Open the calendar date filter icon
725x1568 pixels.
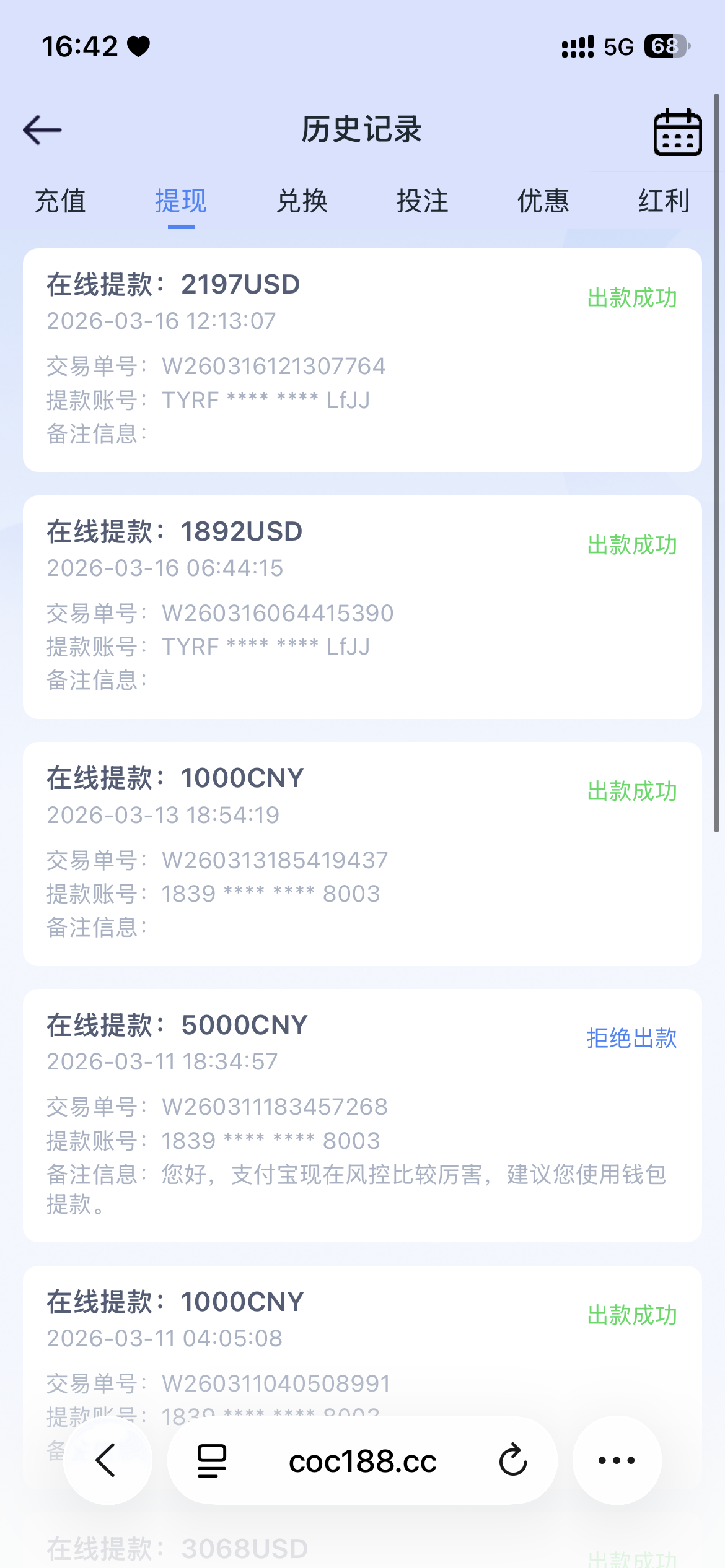coord(677,132)
